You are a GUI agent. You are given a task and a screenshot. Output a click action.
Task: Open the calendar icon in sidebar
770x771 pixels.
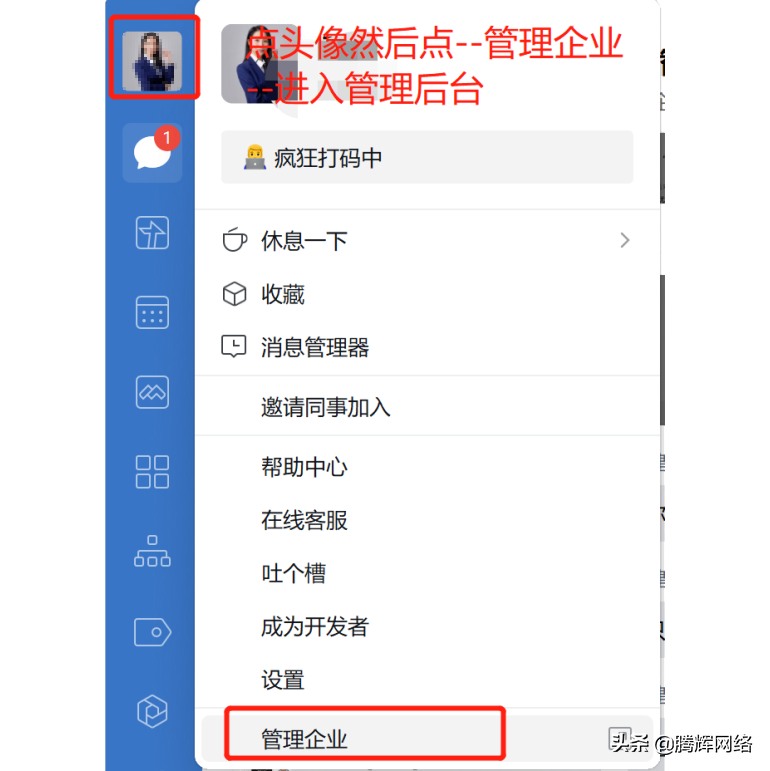152,313
